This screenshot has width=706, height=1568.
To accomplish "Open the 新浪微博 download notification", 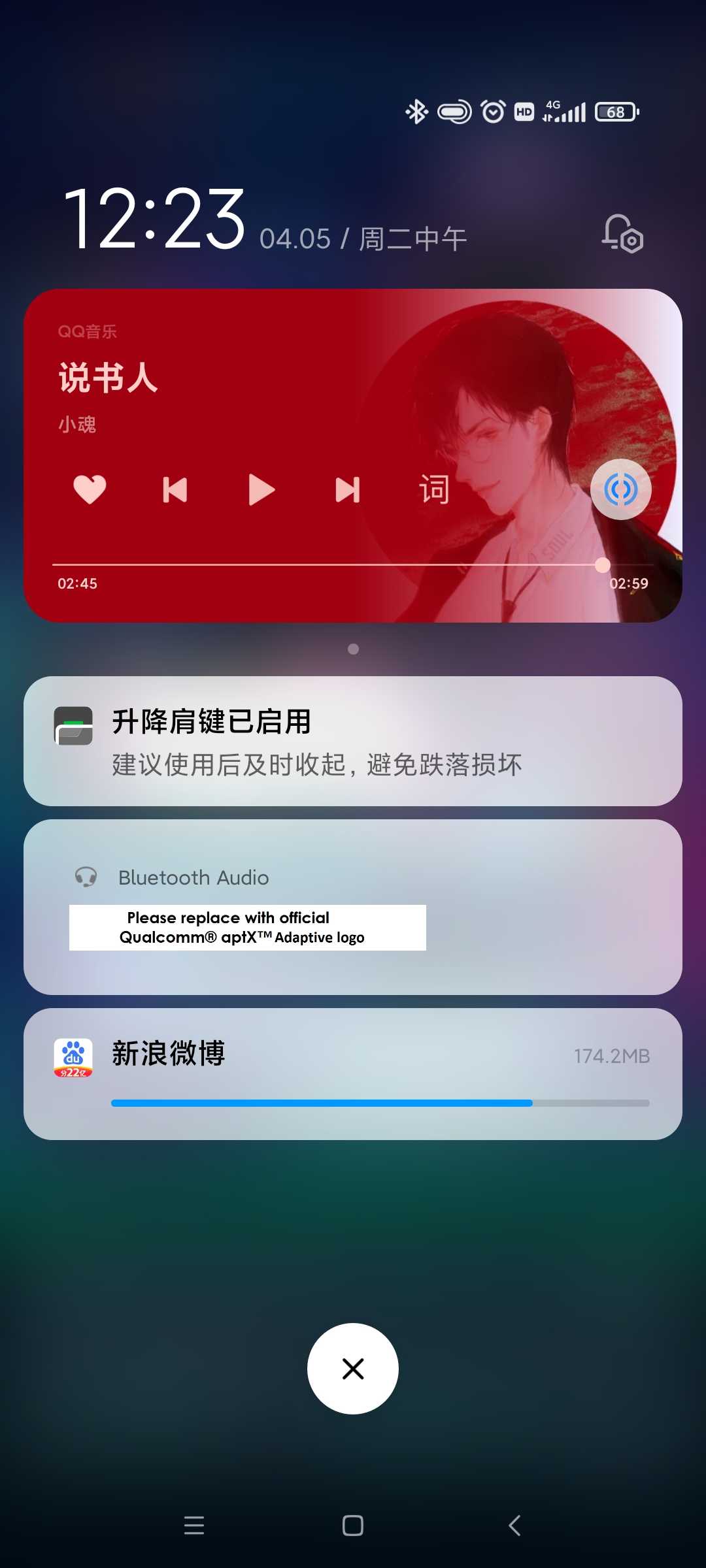I will pyautogui.click(x=353, y=1074).
